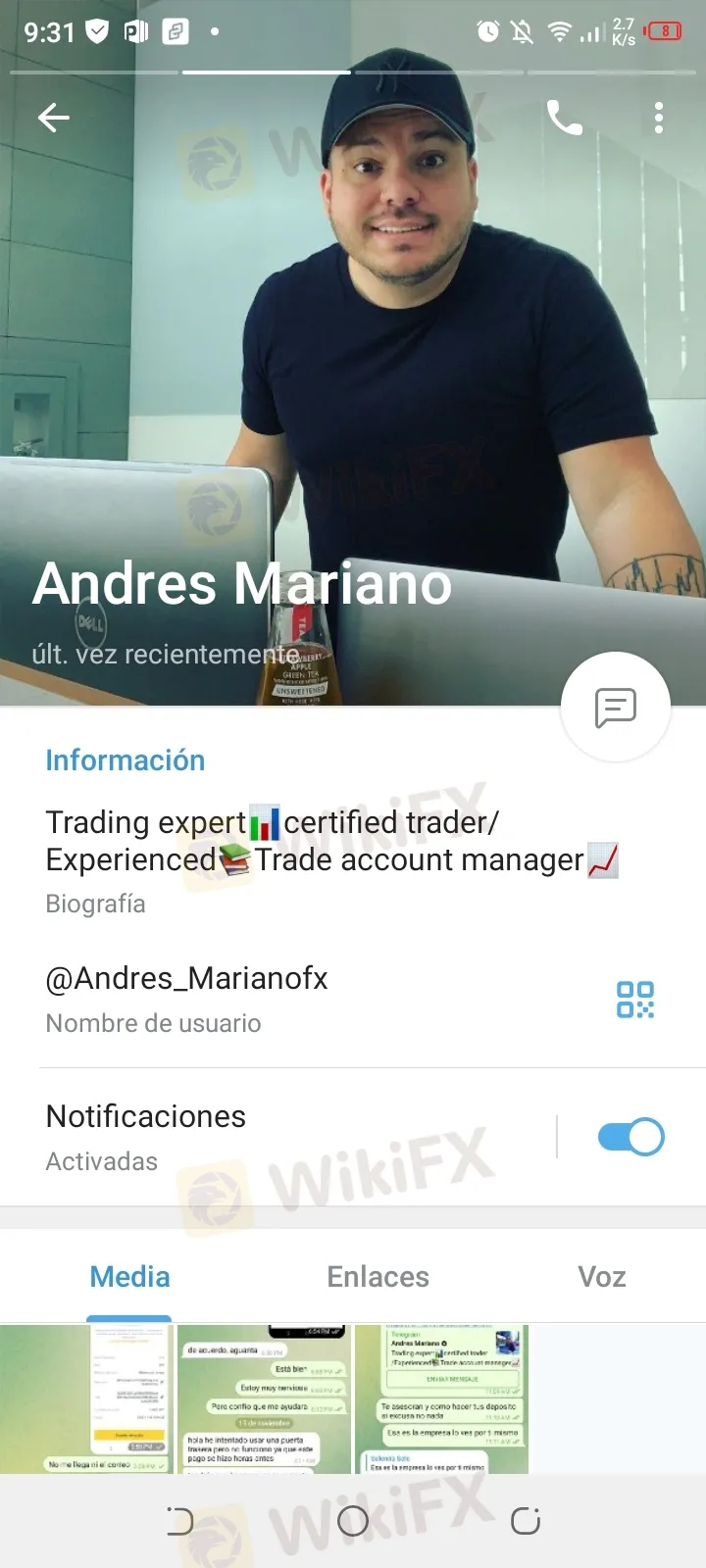706x1568 pixels.
Task: Open the three-dot overflow menu
Action: pyautogui.click(x=659, y=119)
